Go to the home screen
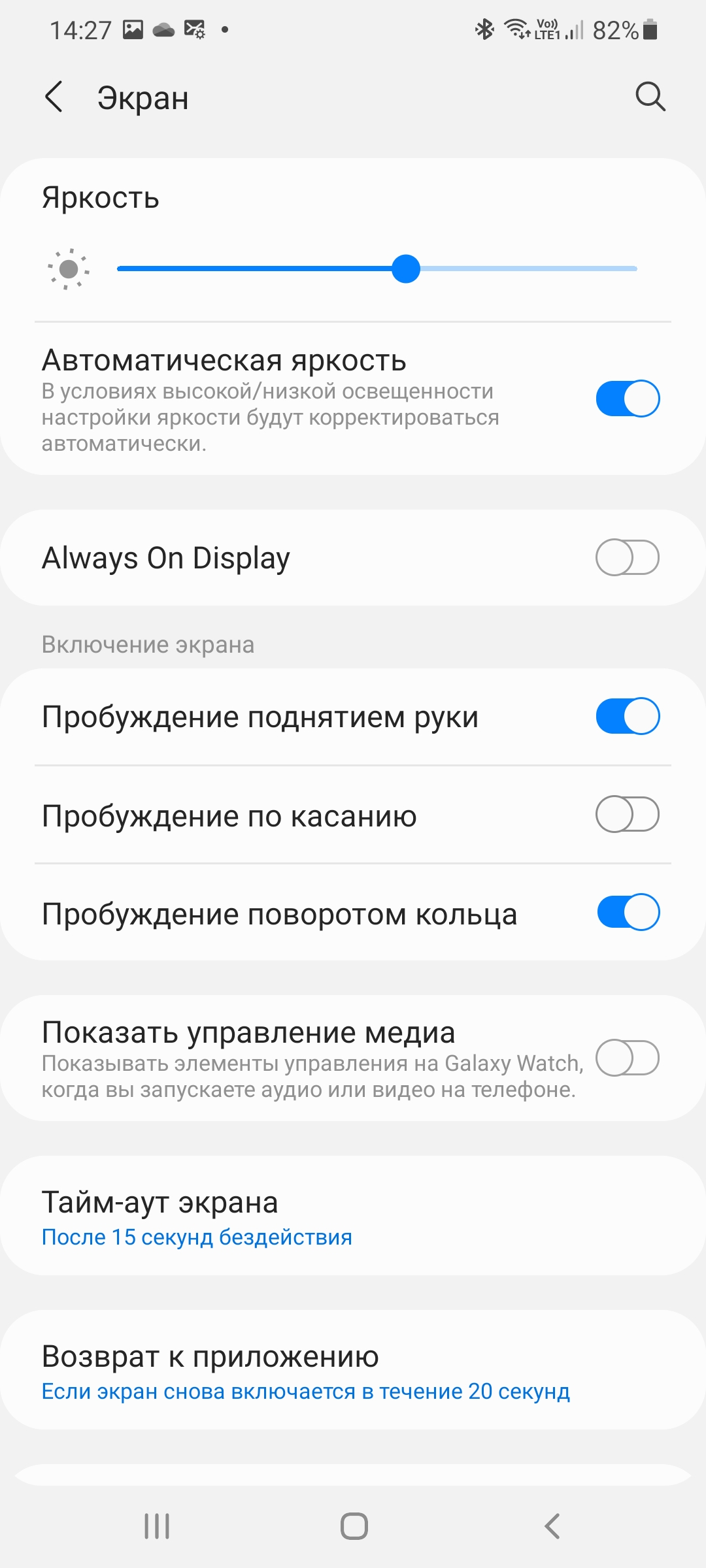 [x=354, y=1527]
